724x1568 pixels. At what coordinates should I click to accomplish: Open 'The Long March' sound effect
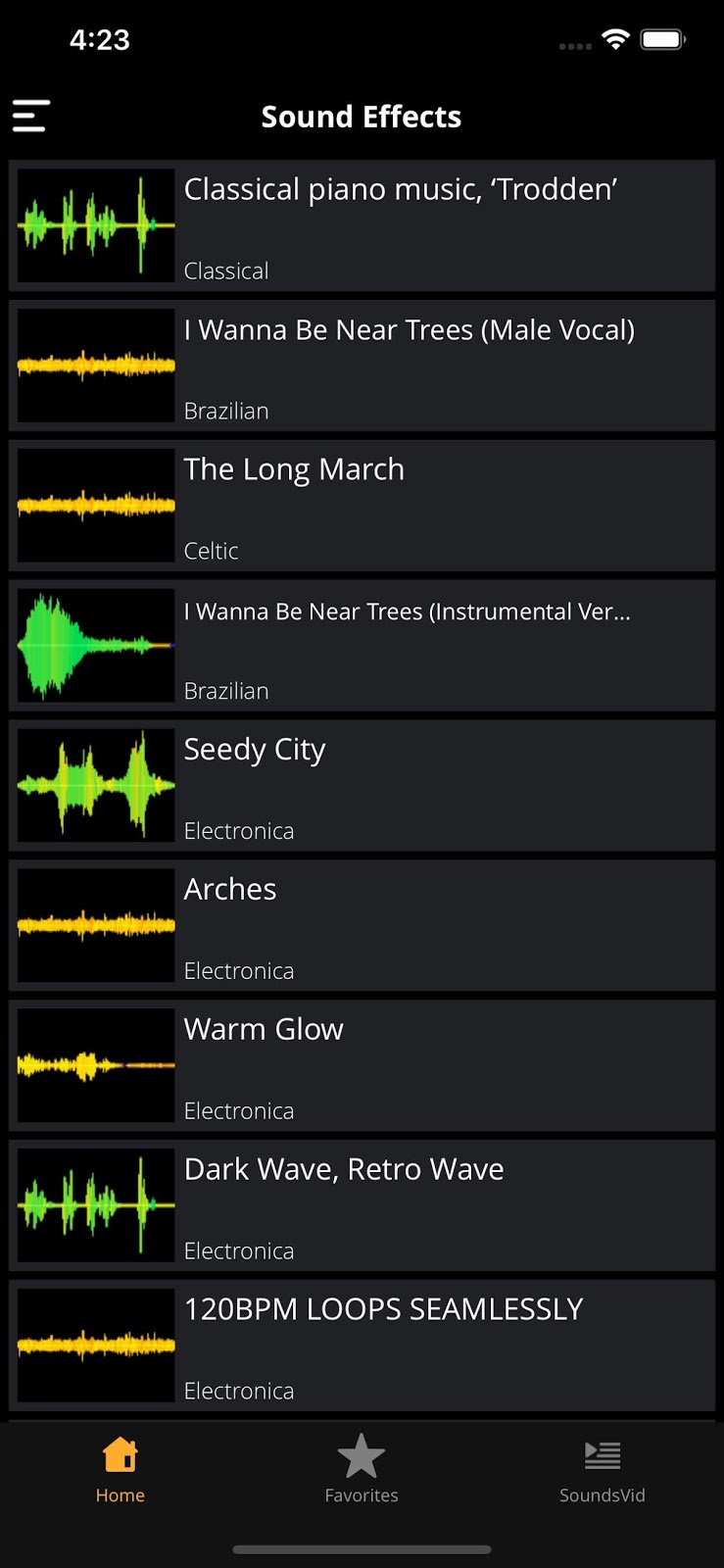(362, 505)
